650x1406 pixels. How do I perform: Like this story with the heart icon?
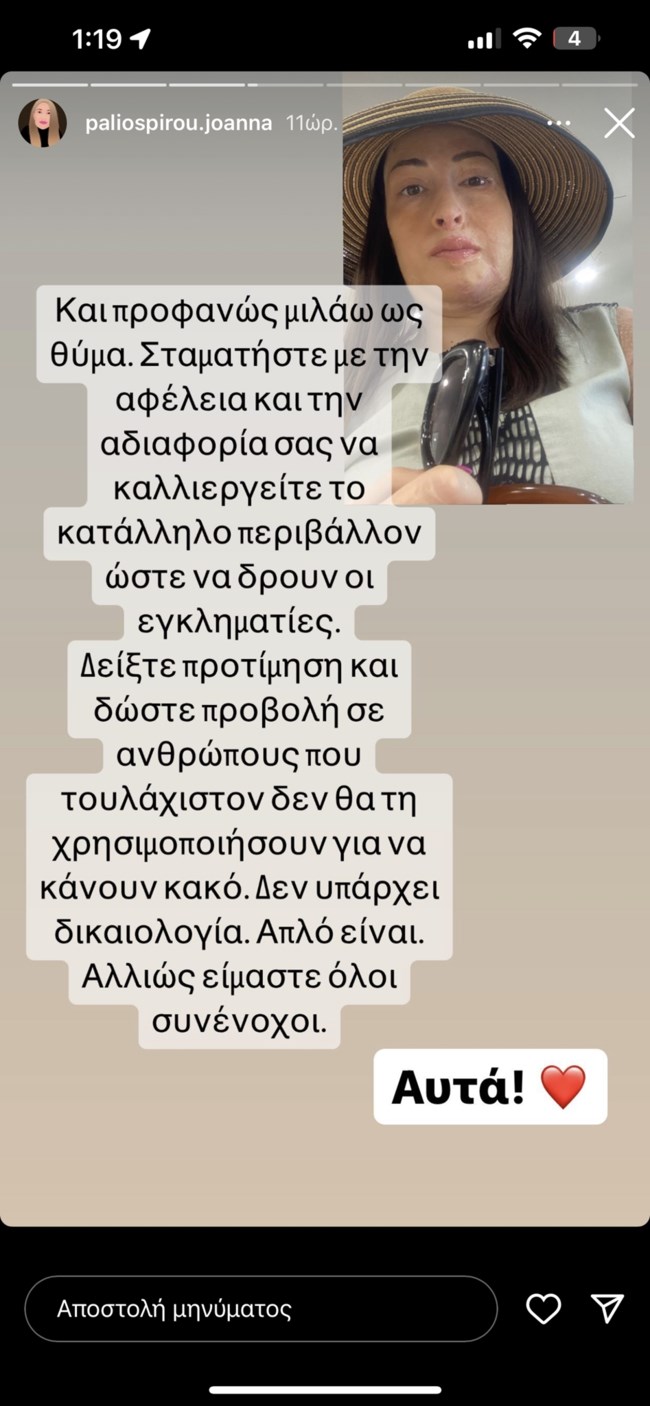tap(543, 1308)
